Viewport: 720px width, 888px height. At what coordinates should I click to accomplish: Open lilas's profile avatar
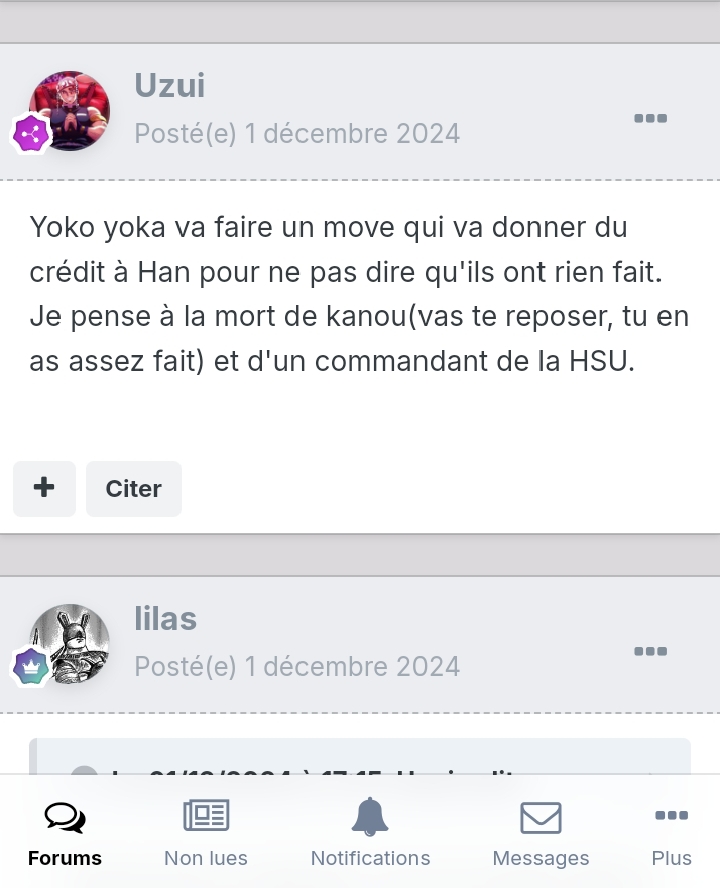[x=69, y=643]
